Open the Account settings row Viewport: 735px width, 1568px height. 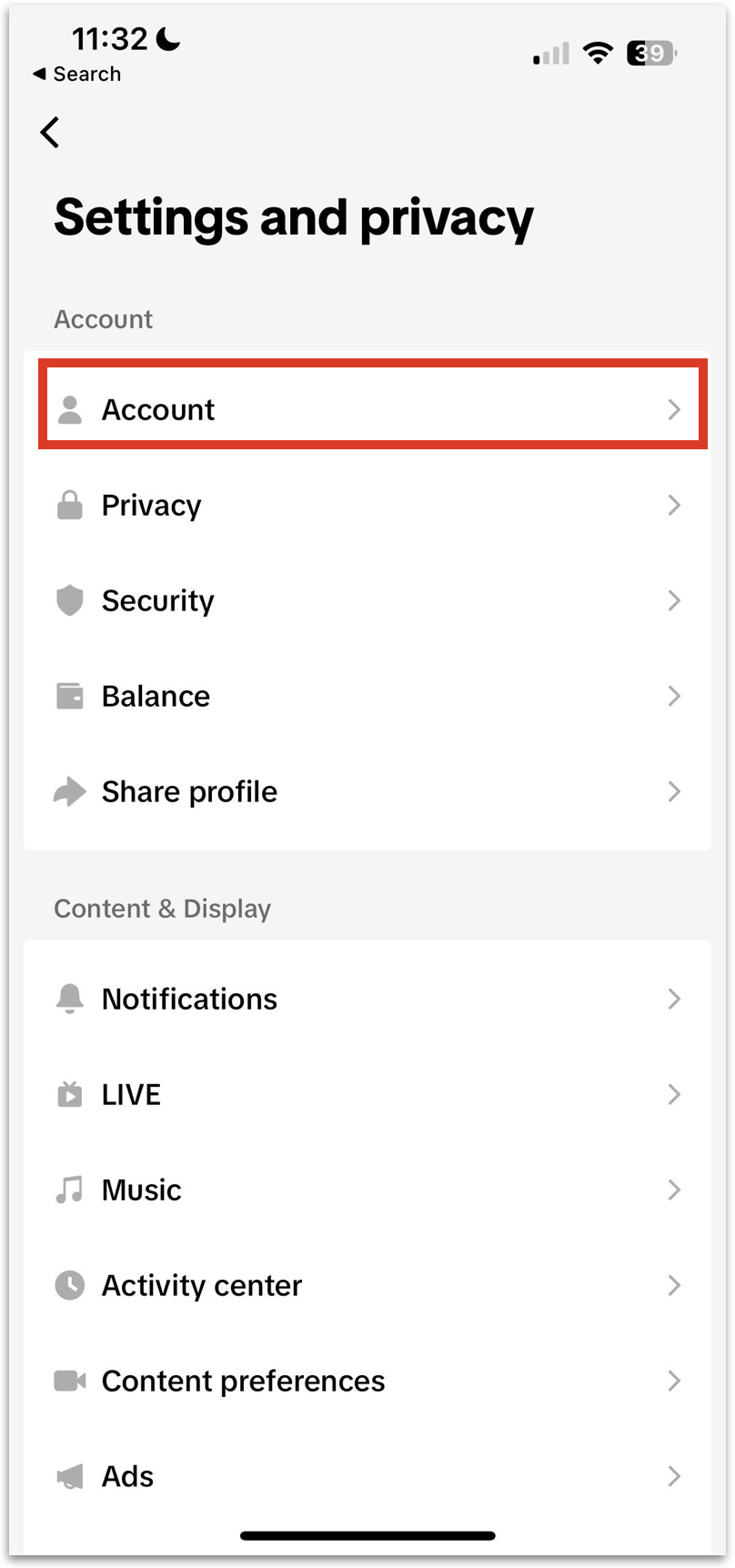(367, 409)
